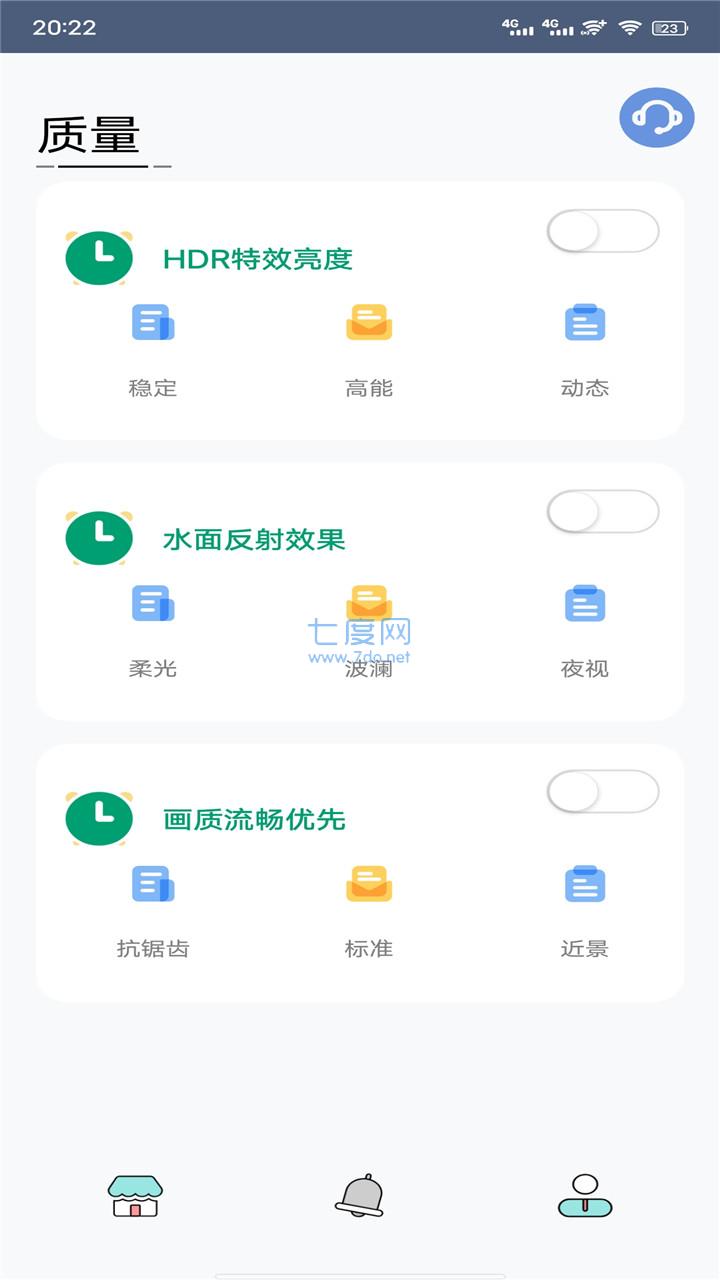Select the 夜视 night vision icon
The image size is (720, 1280).
click(x=585, y=602)
